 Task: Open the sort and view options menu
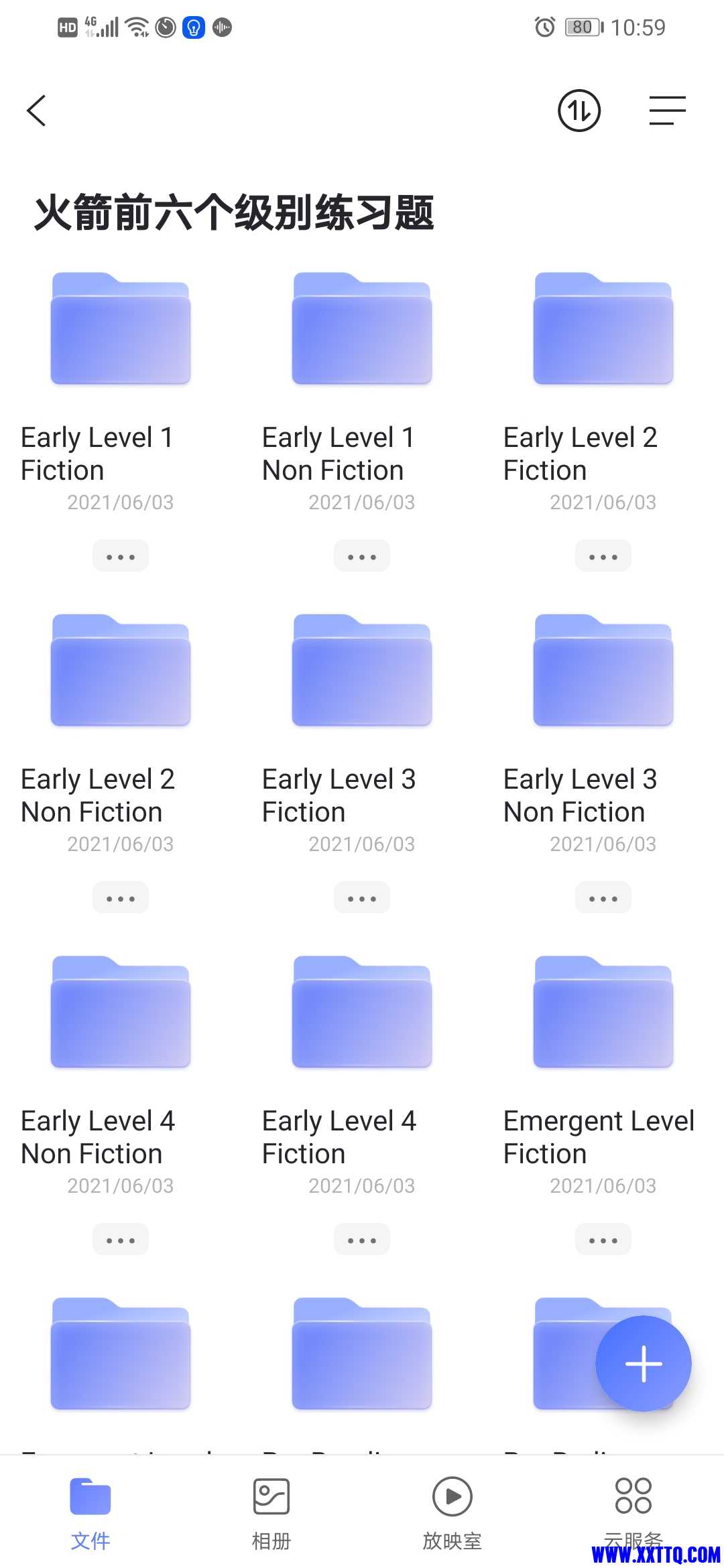[x=667, y=111]
